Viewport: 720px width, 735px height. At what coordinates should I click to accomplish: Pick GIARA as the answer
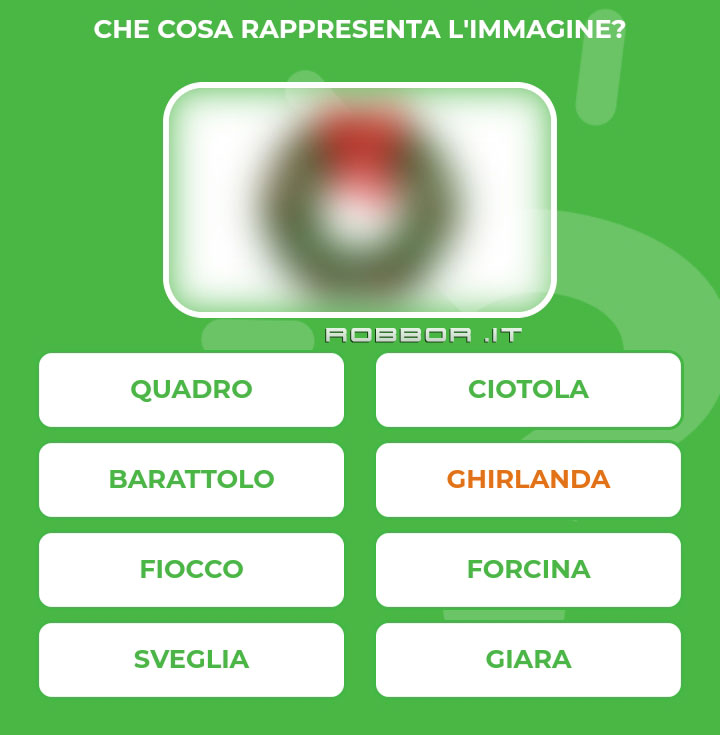pyautogui.click(x=528, y=659)
